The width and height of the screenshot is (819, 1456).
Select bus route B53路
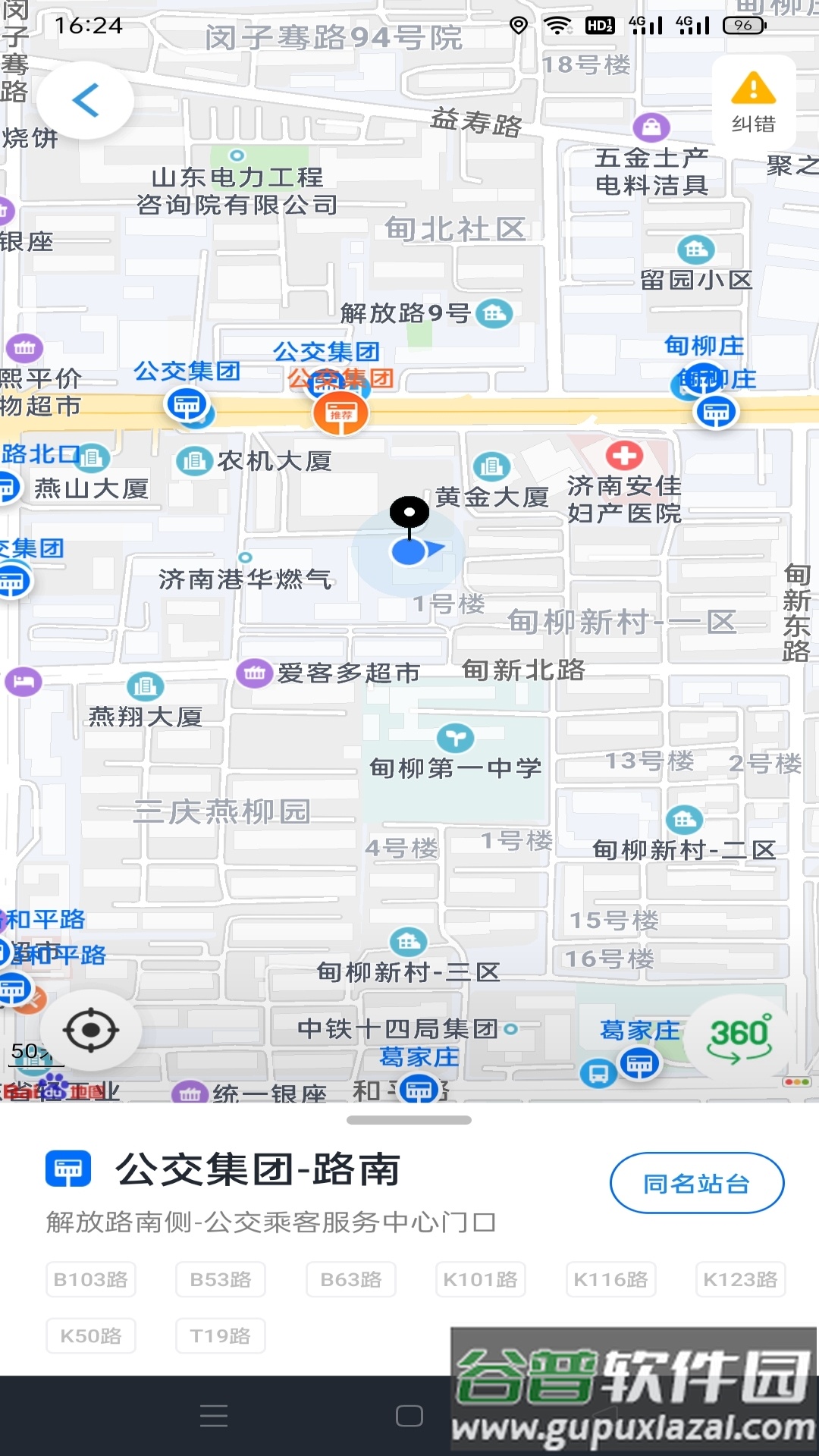tap(220, 1279)
